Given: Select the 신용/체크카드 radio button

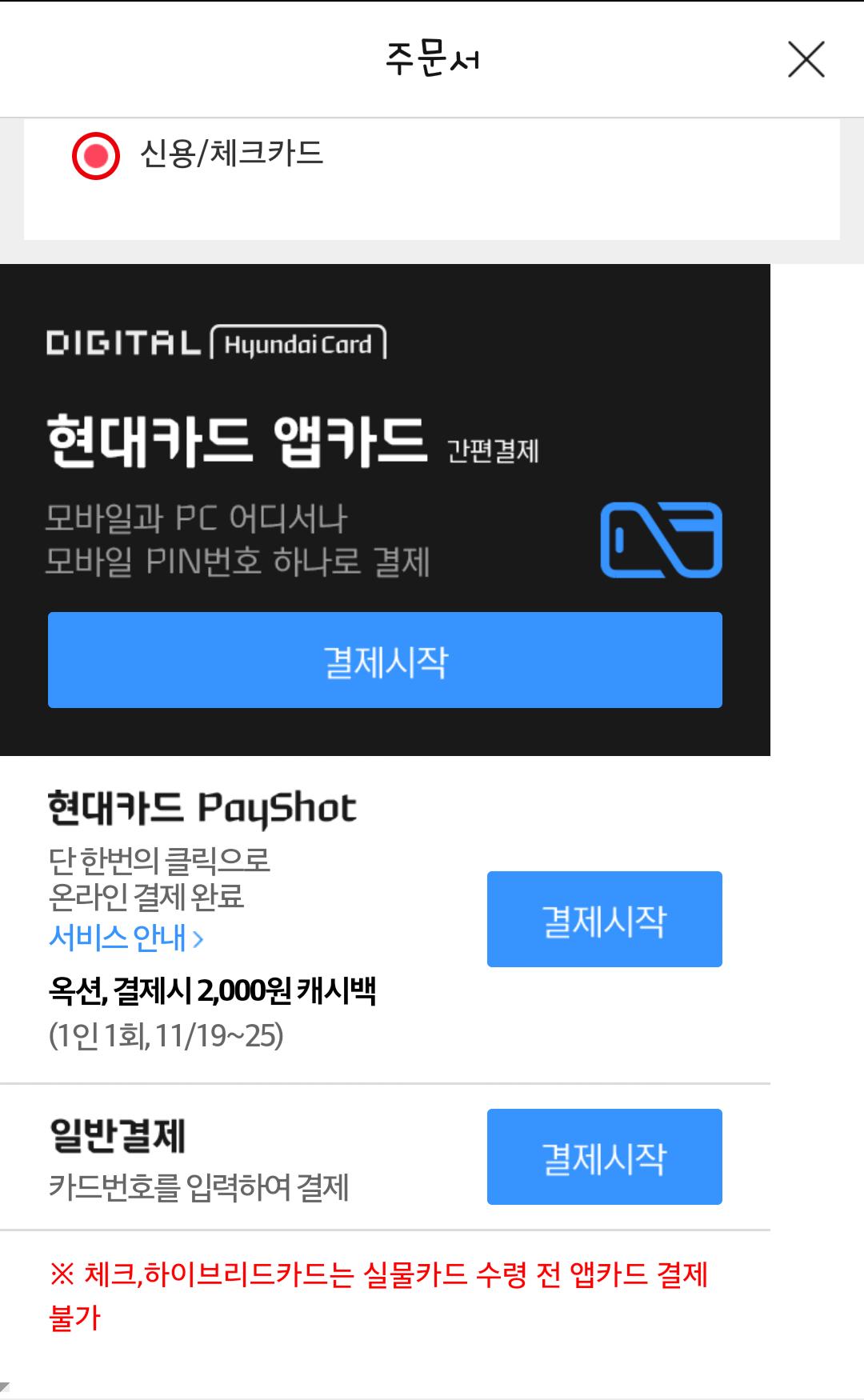Looking at the screenshot, I should click(x=96, y=155).
